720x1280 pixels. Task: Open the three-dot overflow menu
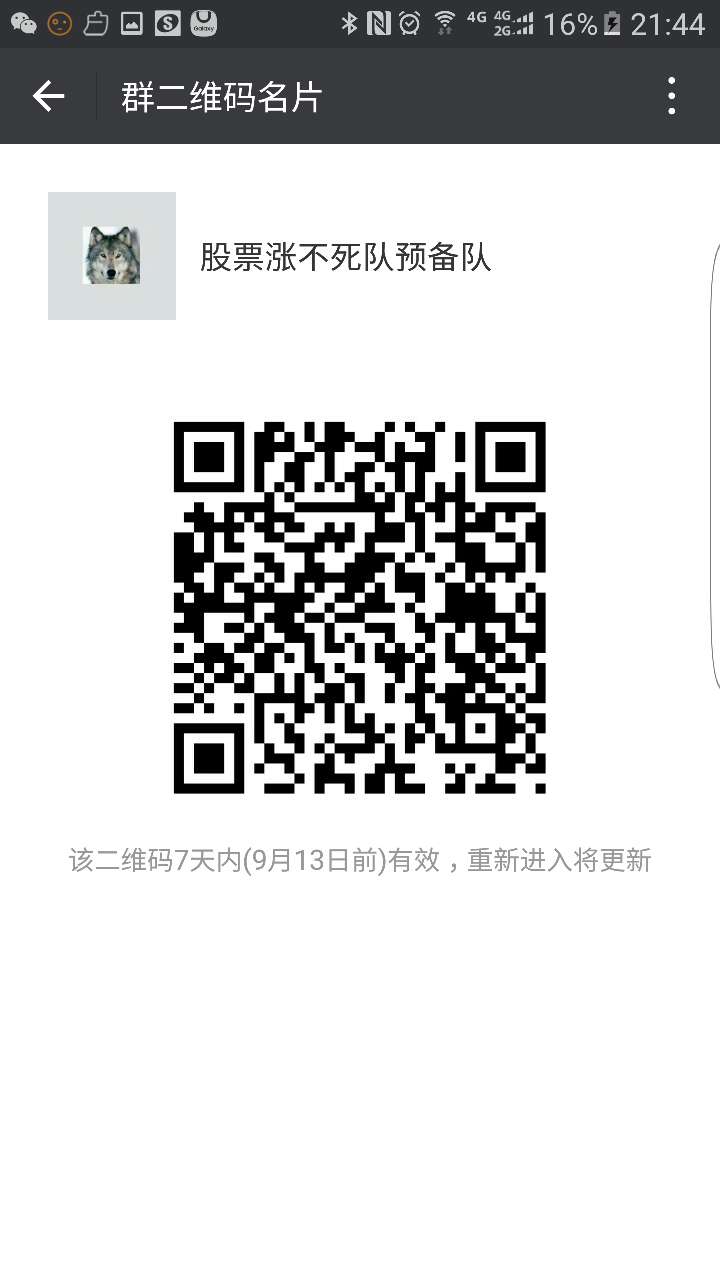pyautogui.click(x=671, y=97)
